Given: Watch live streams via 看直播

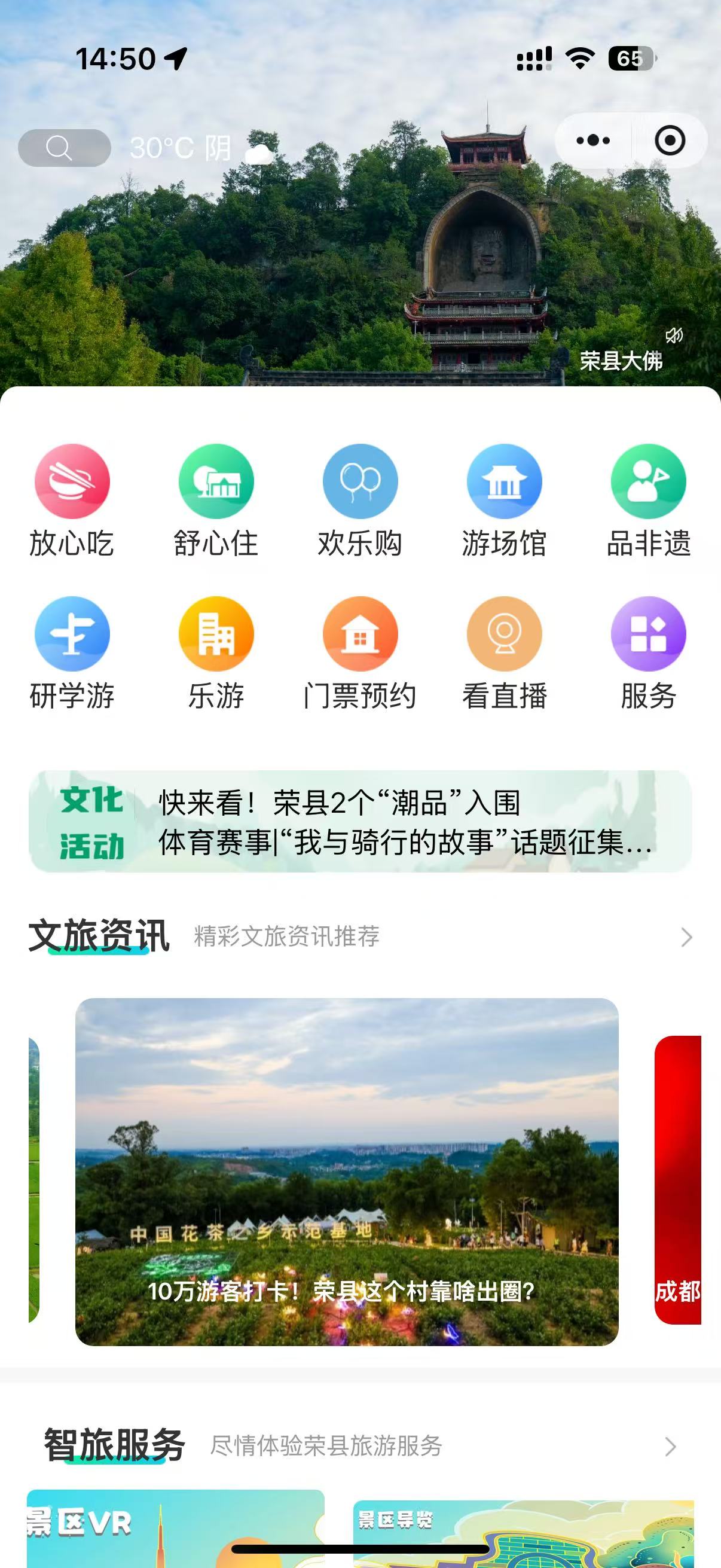Looking at the screenshot, I should click(x=504, y=652).
